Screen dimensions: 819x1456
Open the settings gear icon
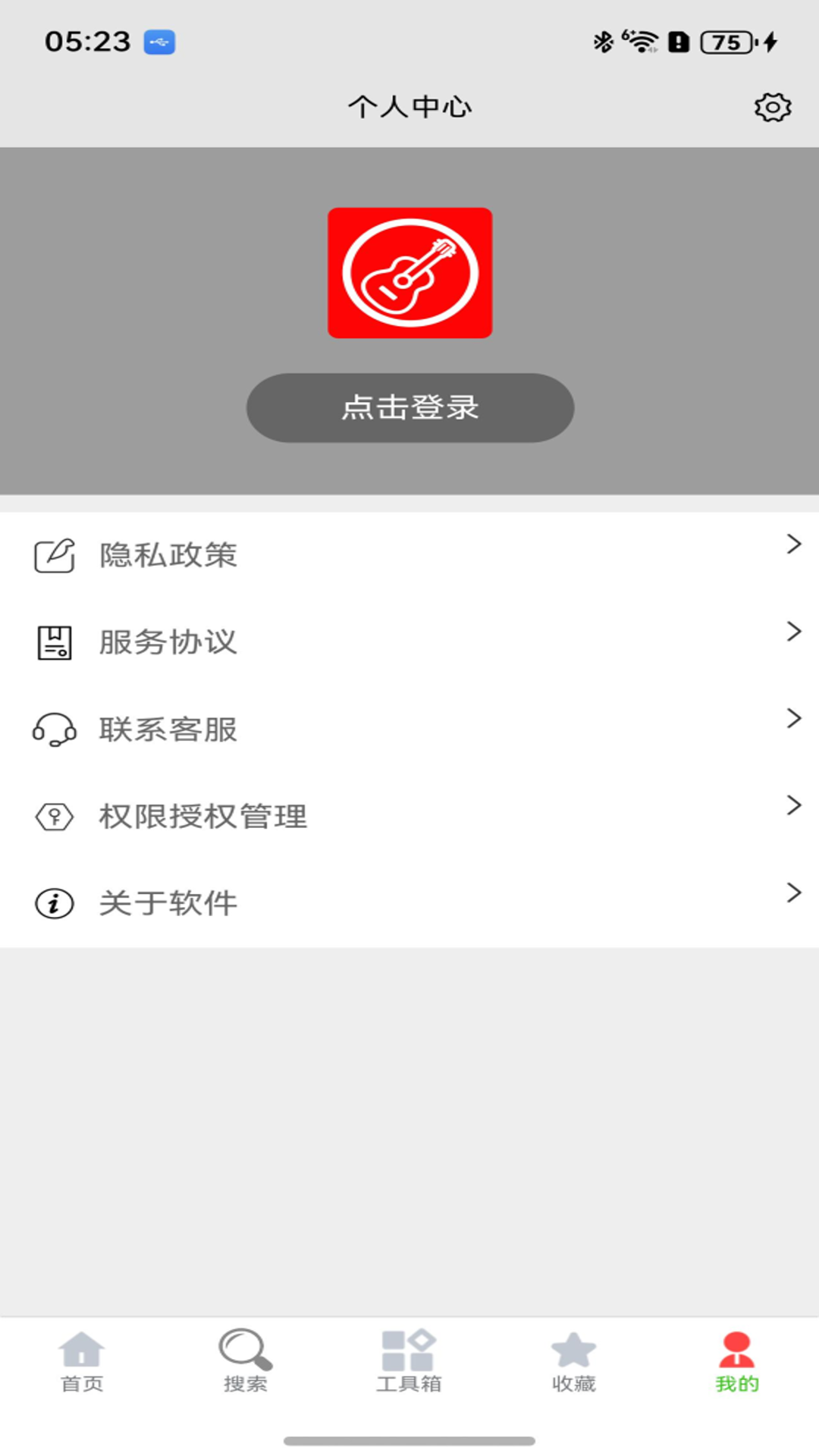pyautogui.click(x=773, y=107)
